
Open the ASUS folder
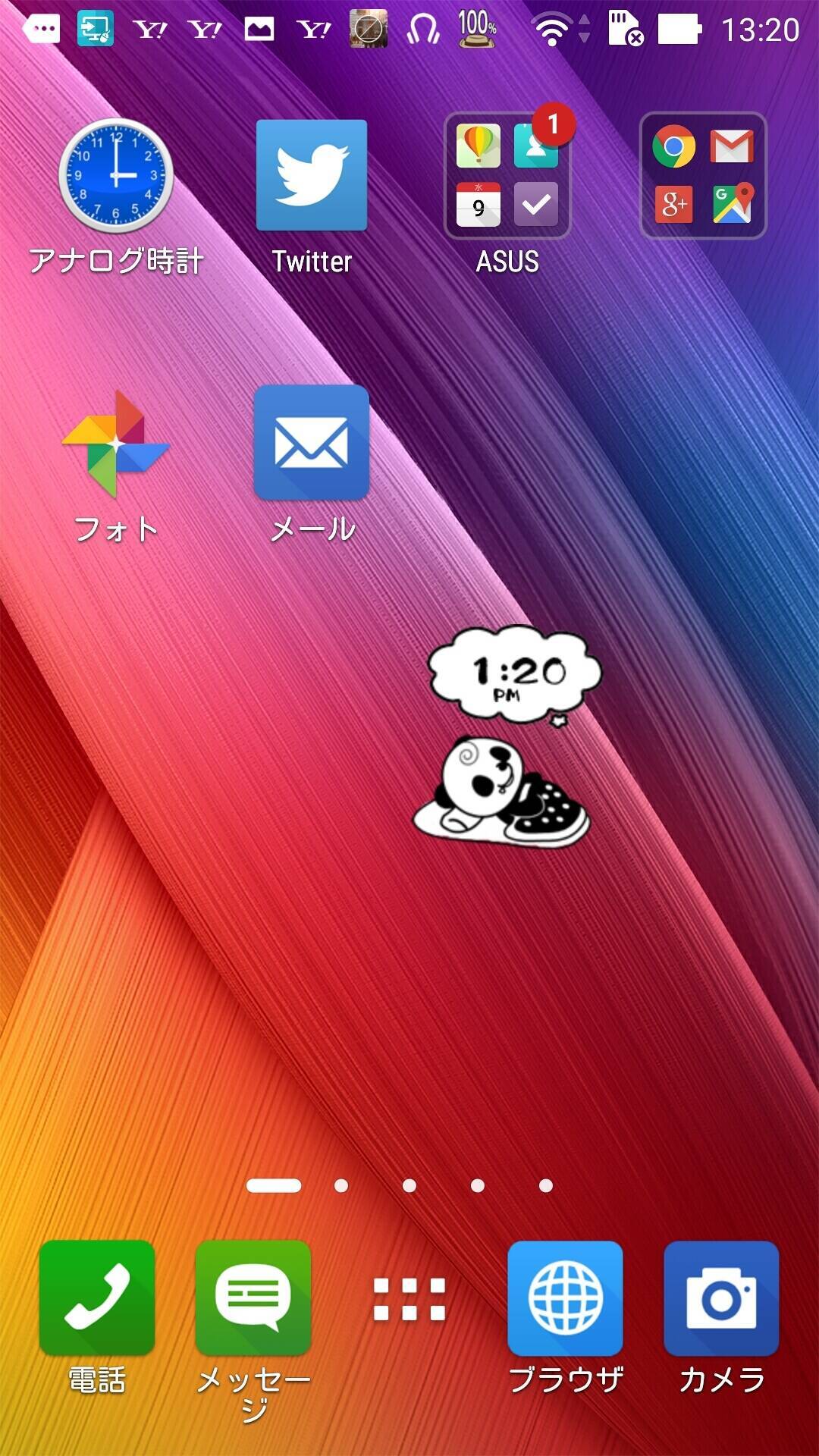pyautogui.click(x=507, y=176)
